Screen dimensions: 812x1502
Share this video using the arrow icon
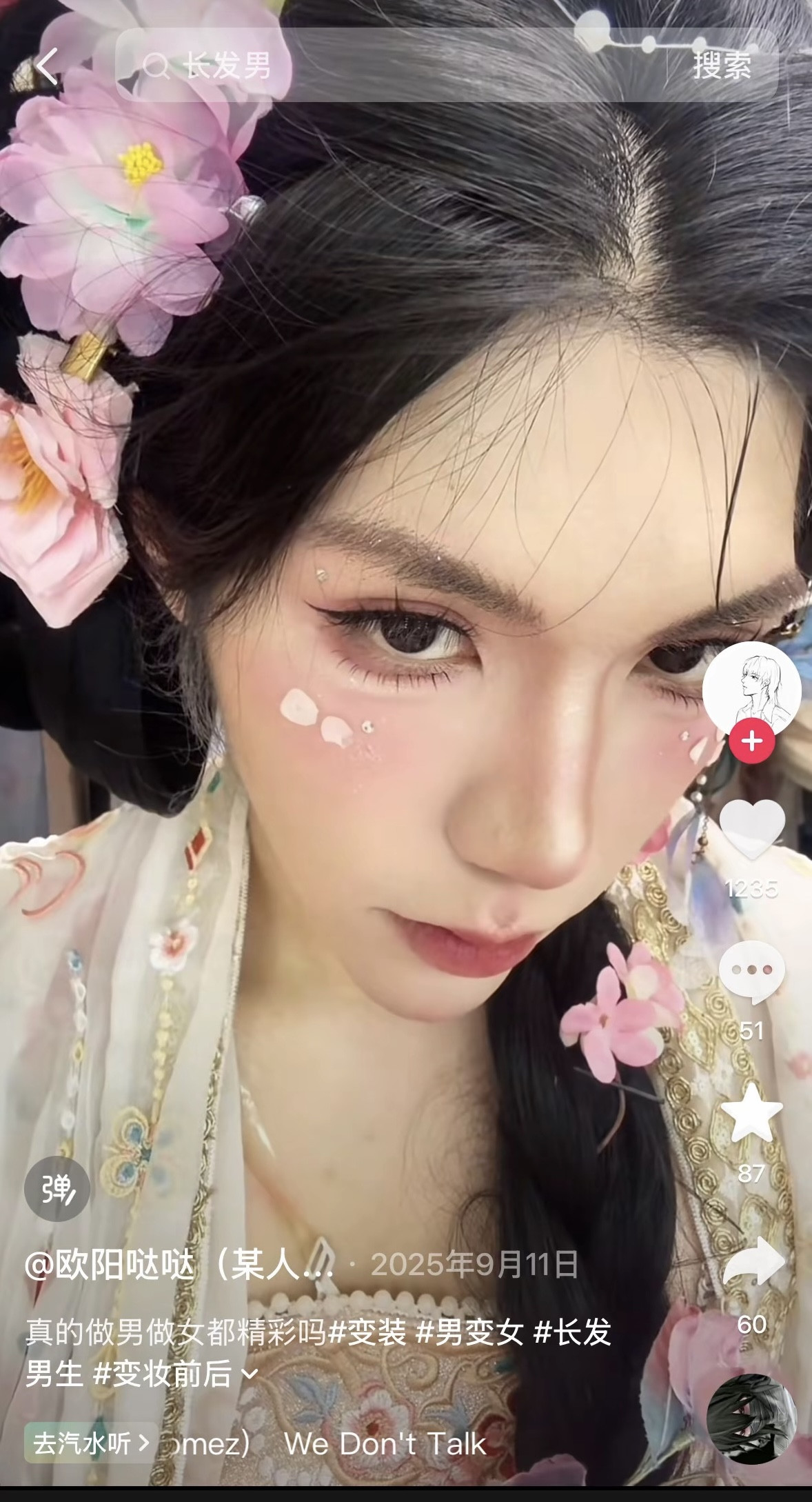coord(753,1261)
